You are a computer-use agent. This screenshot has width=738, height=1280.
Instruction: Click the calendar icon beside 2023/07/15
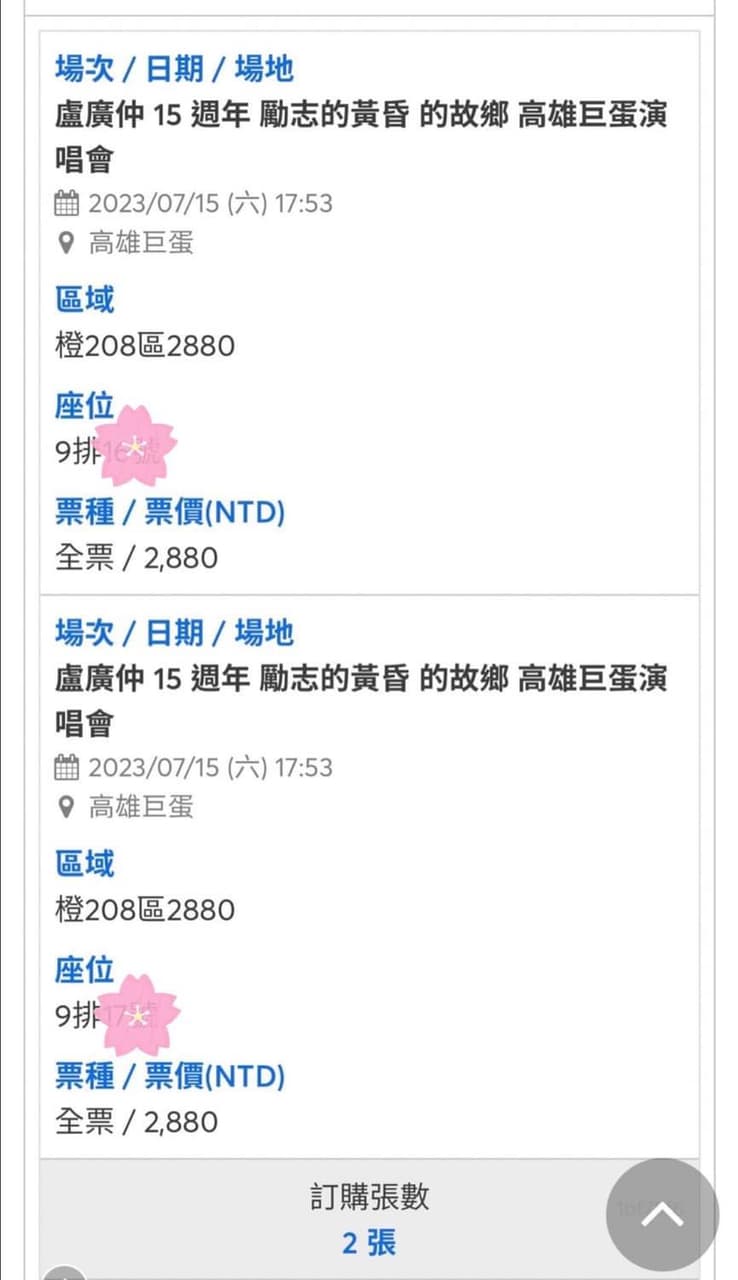tap(64, 203)
